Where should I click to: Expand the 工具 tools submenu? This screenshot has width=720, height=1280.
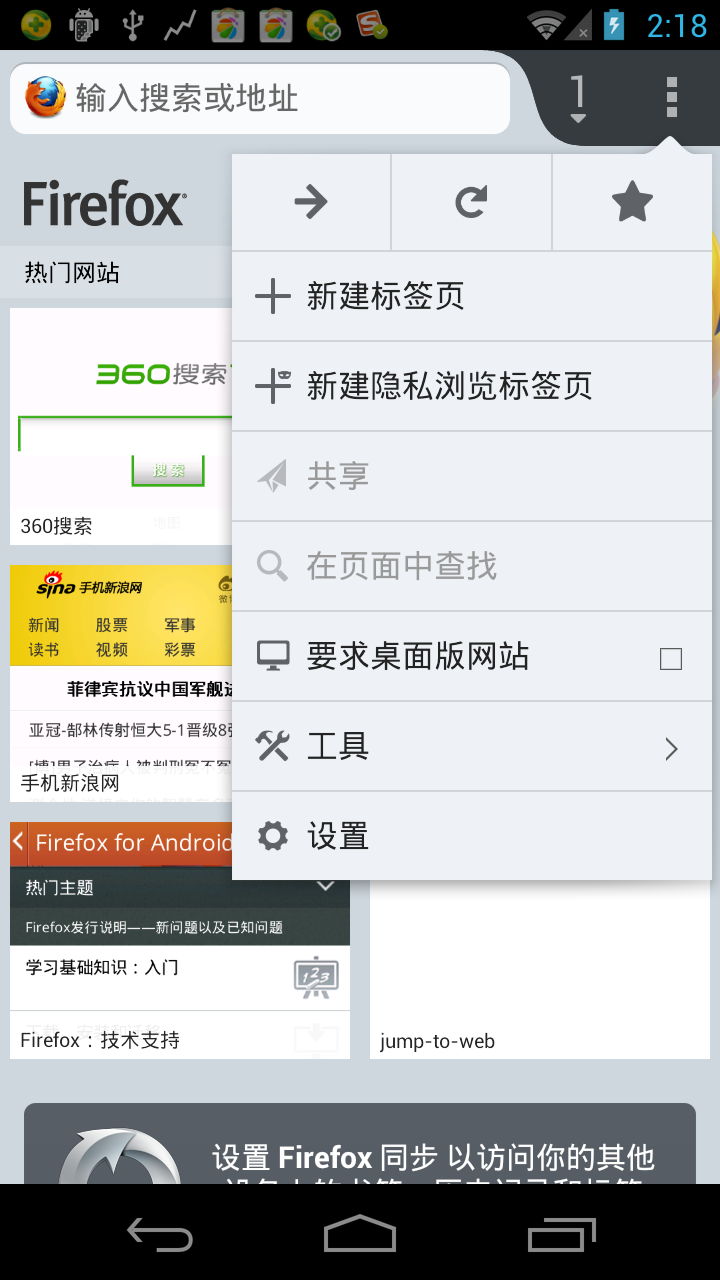pos(472,746)
